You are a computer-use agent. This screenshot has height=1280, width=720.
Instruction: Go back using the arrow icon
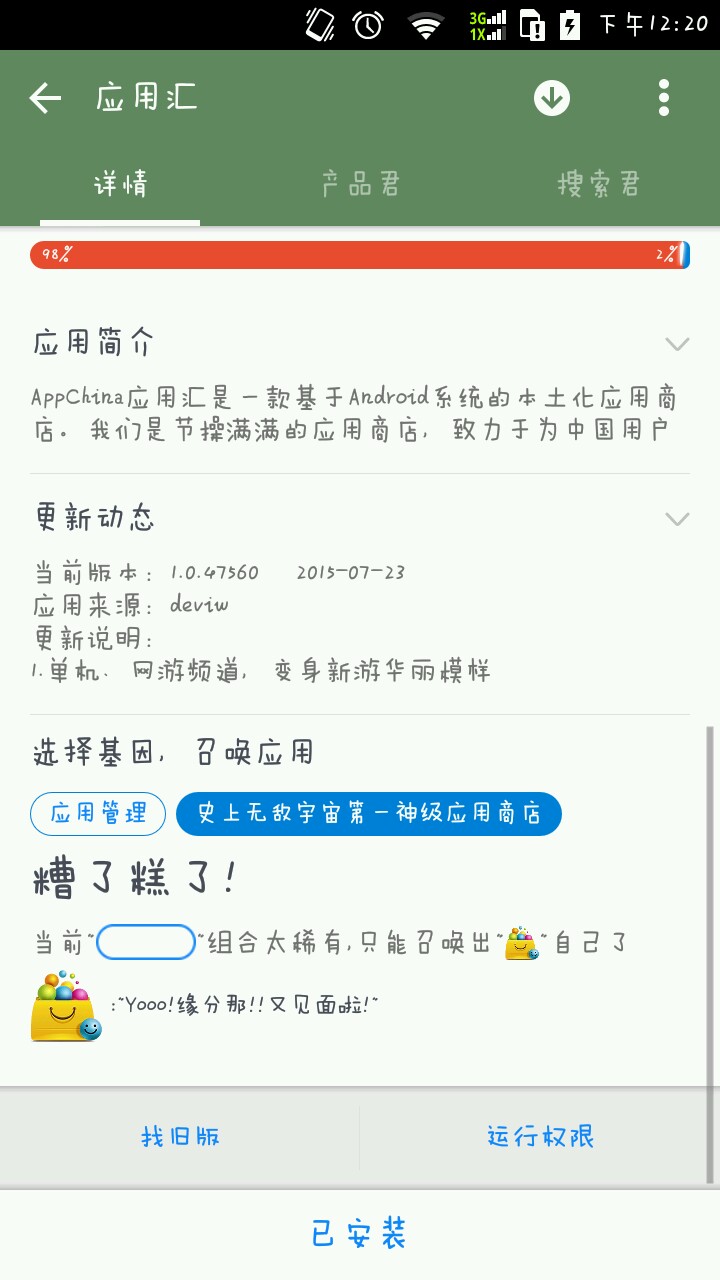point(46,98)
